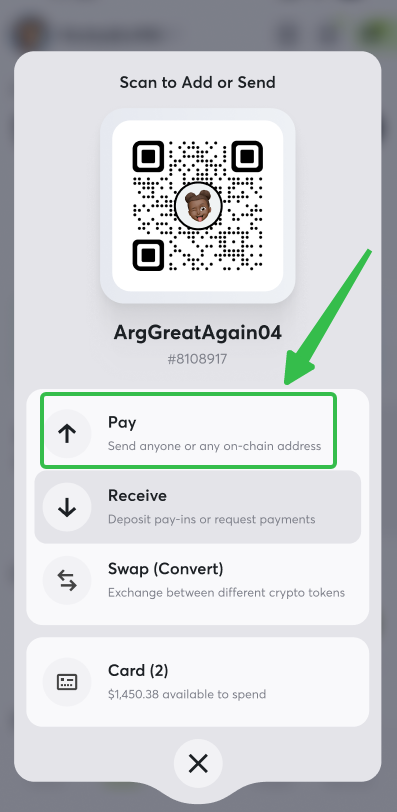Select Receive to deposit or request payments

pos(198,506)
